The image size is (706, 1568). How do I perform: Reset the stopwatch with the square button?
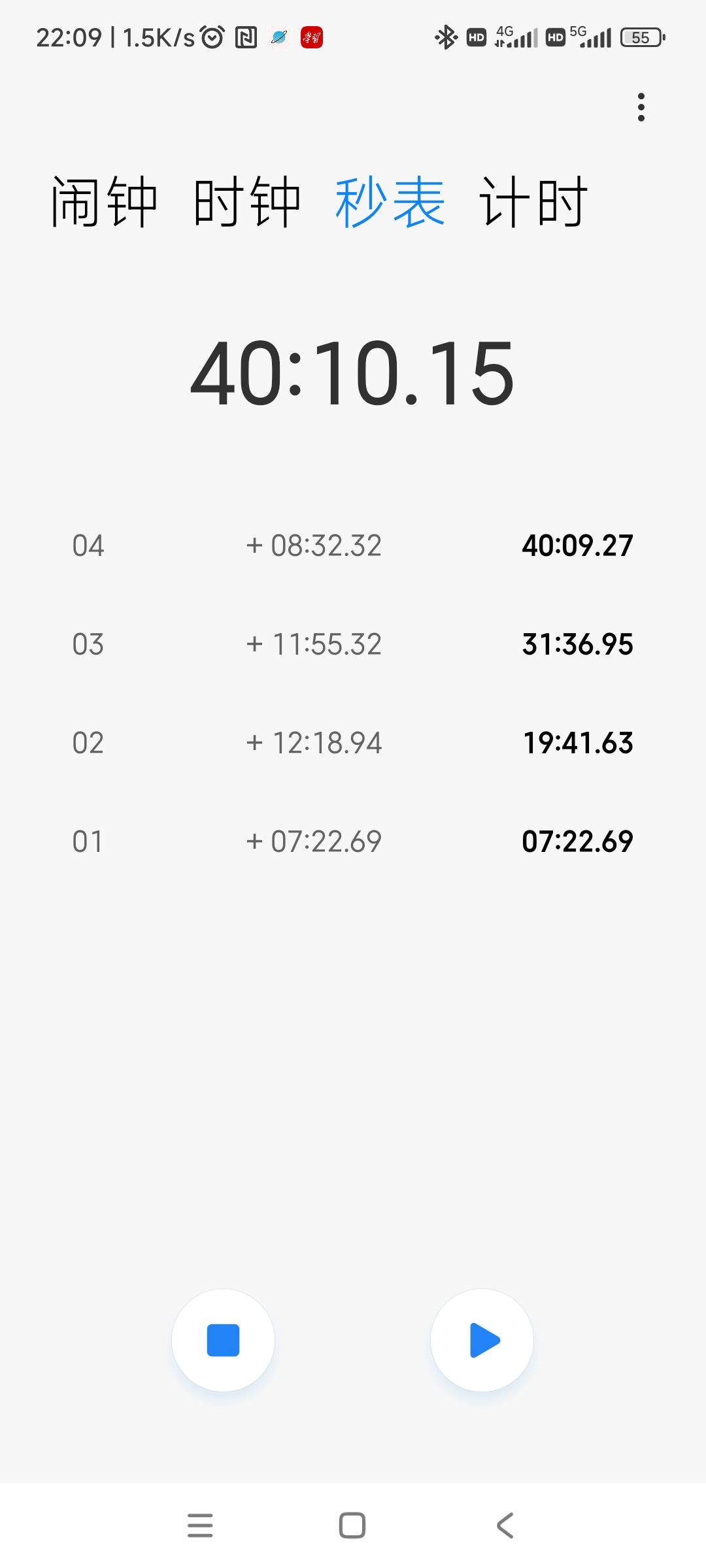(x=223, y=1340)
